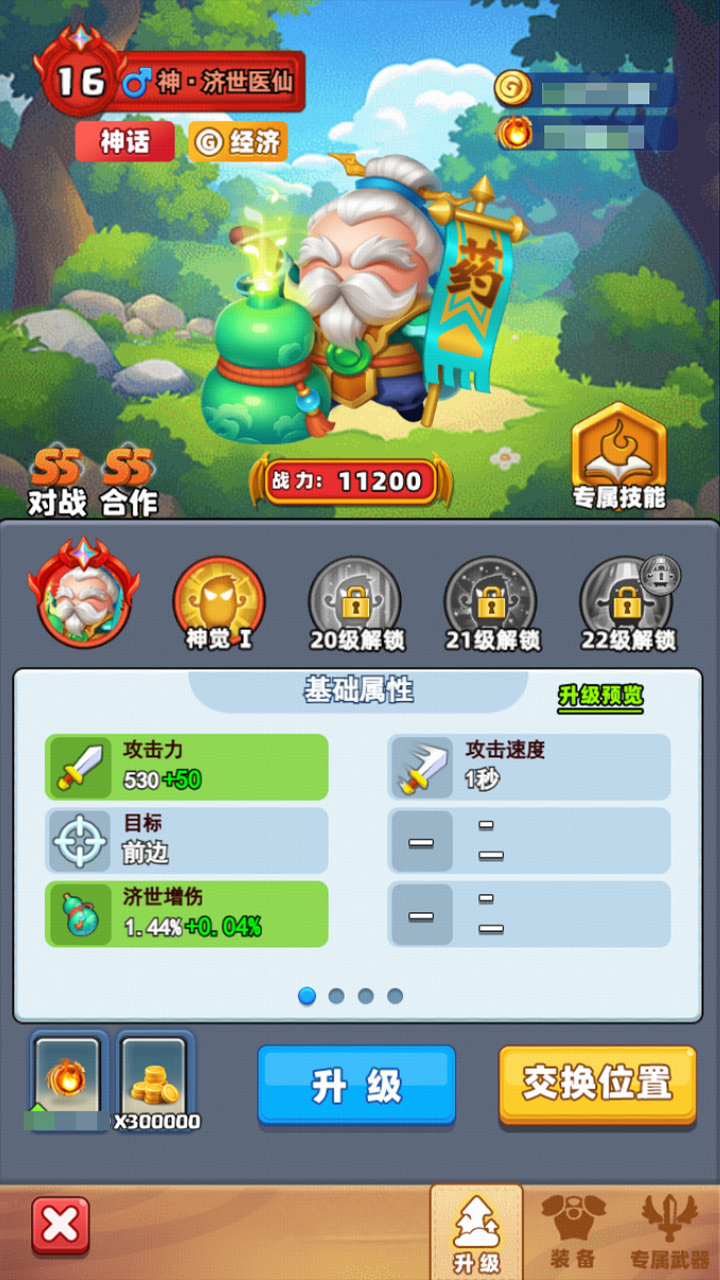Select the hero portrait skill slot
Screen dimensions: 720x1280
coord(84,593)
